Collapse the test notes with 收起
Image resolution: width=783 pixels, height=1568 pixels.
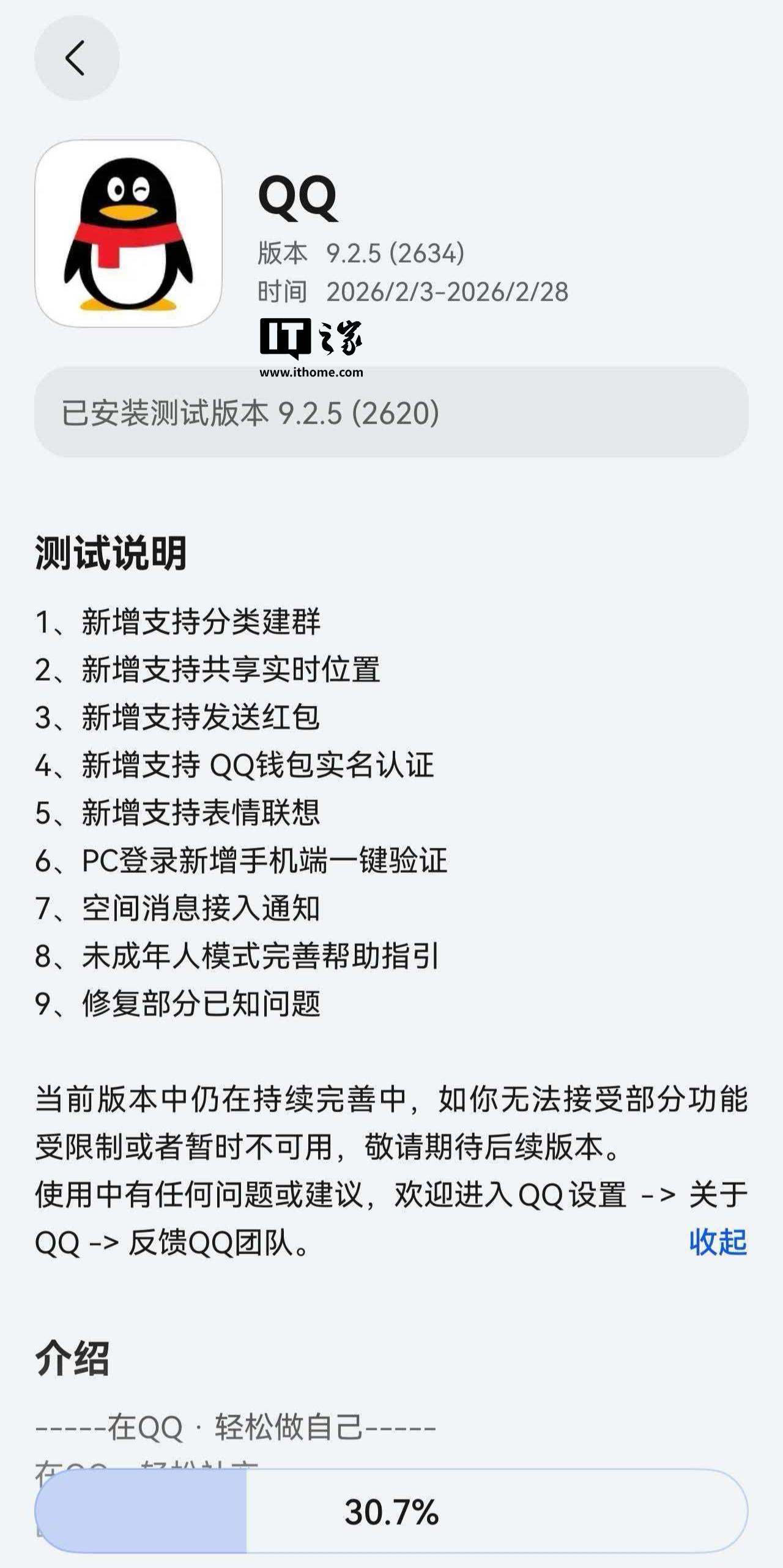(x=718, y=1242)
